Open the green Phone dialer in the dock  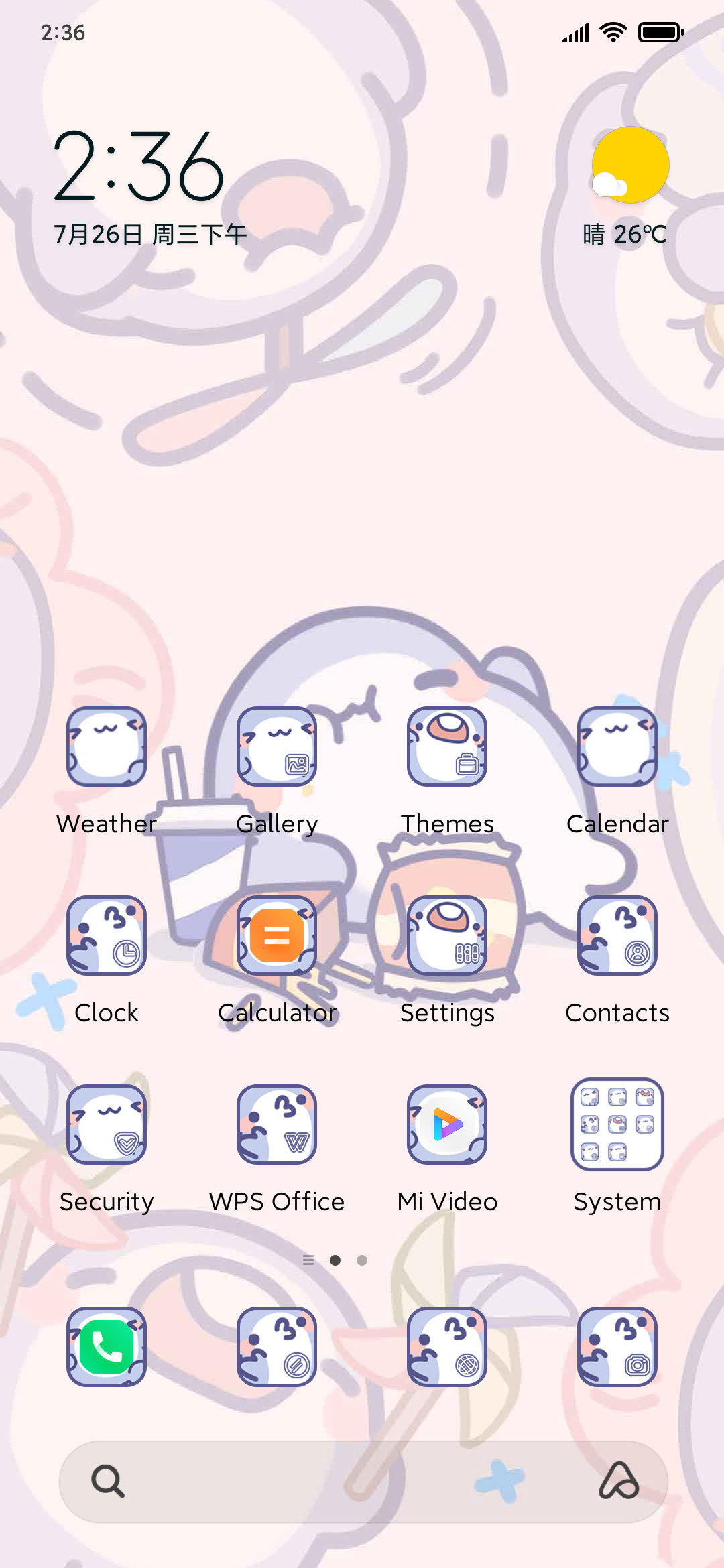[x=107, y=1347]
